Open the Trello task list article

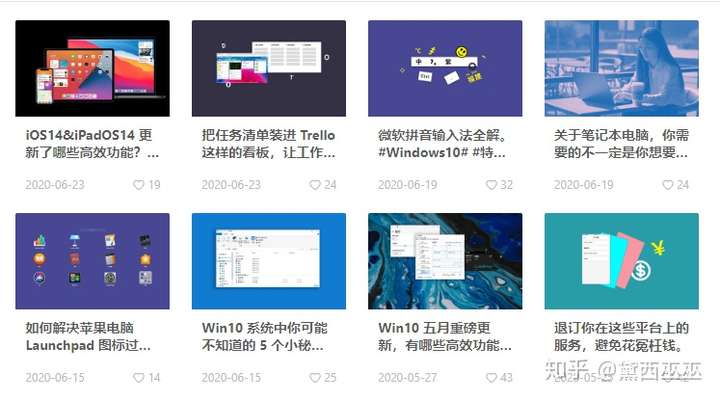[268, 144]
